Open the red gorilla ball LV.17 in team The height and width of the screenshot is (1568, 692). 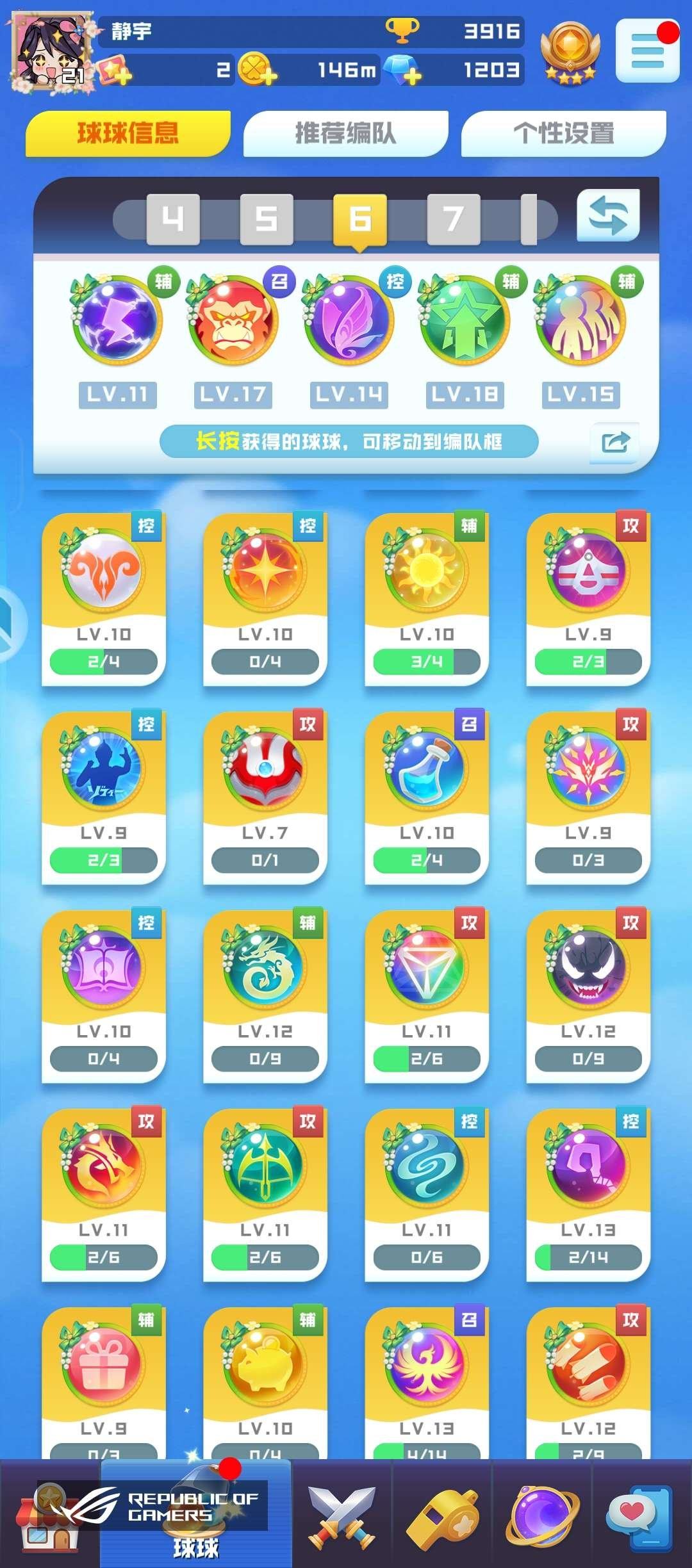234,320
